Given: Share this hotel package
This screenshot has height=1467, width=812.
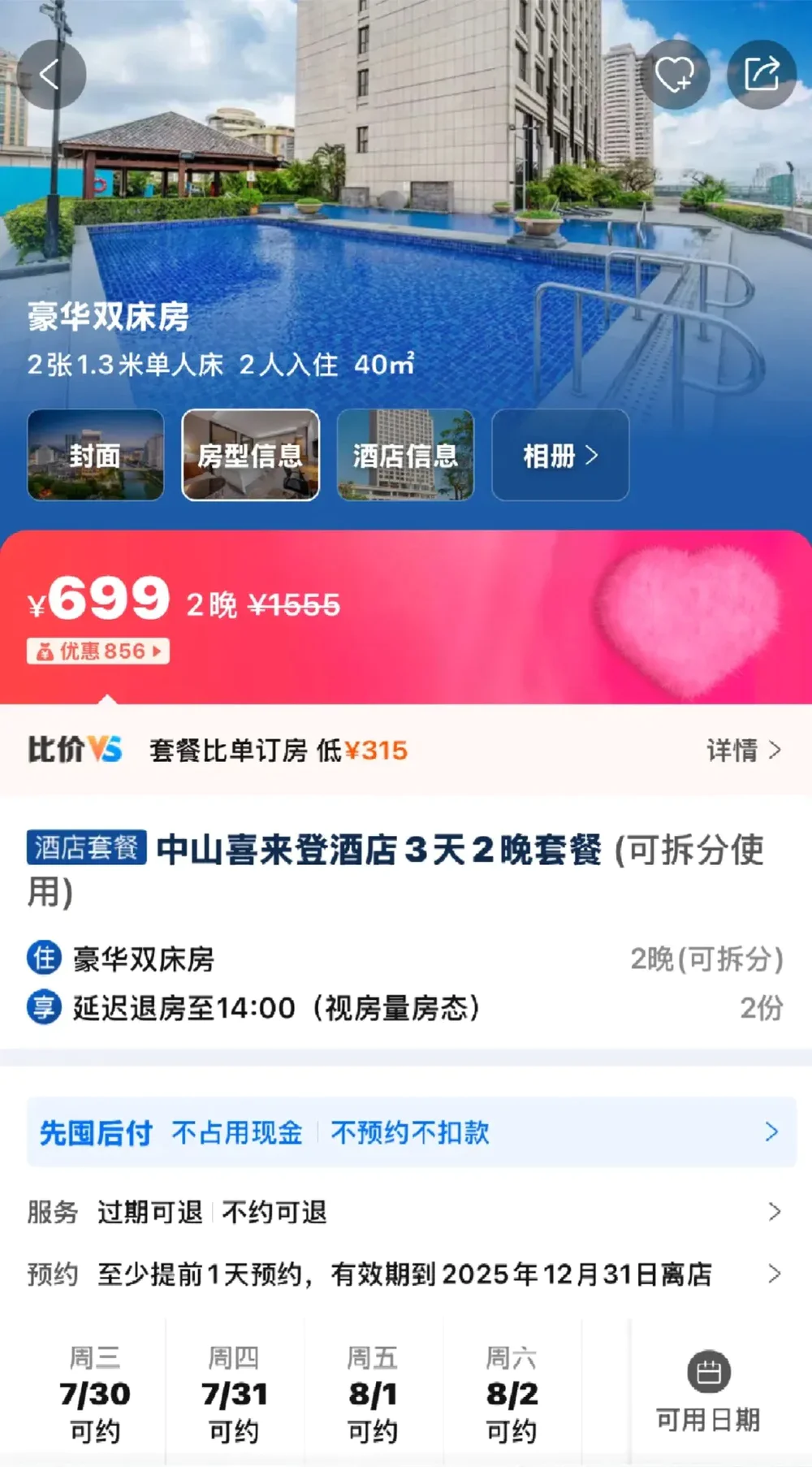Looking at the screenshot, I should [x=762, y=75].
